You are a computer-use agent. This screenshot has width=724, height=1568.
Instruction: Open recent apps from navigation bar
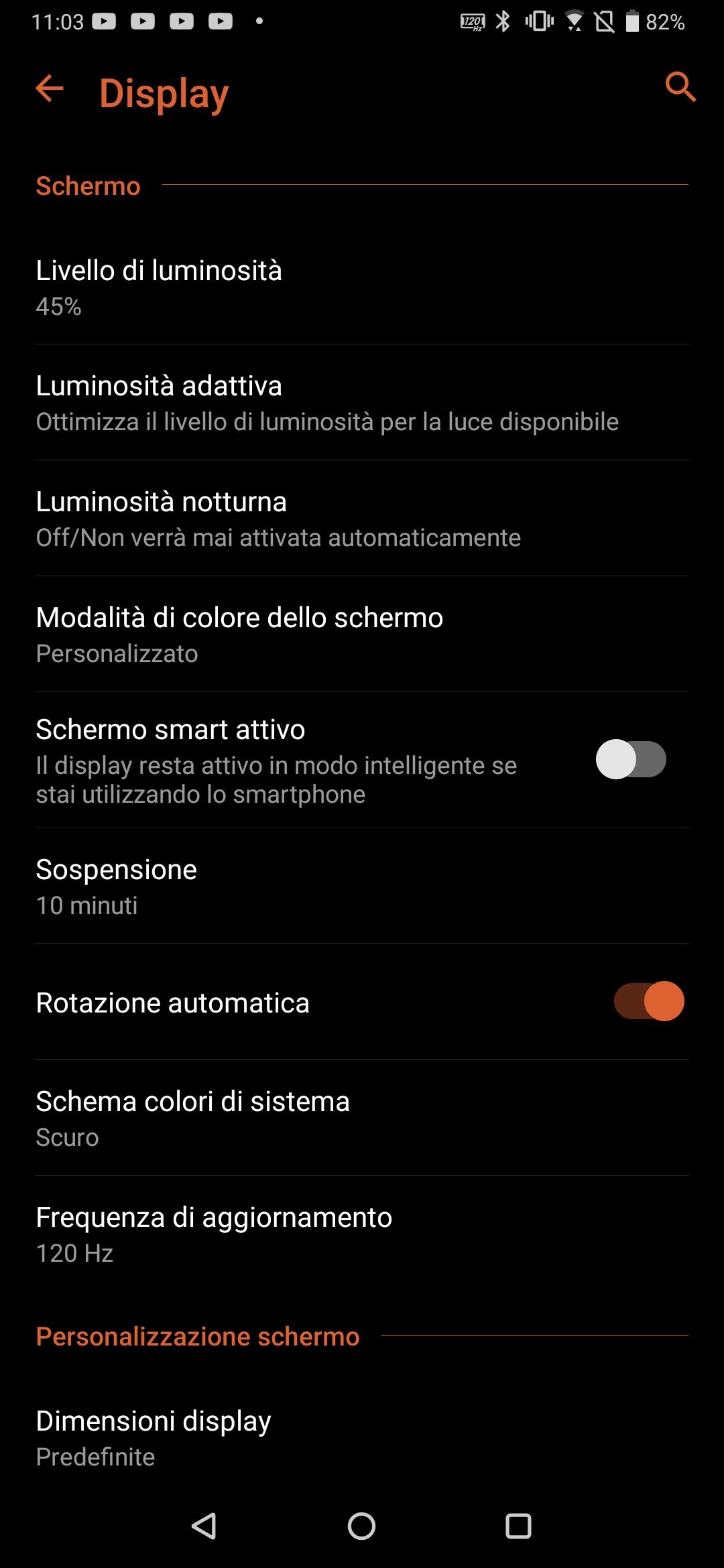[518, 1526]
